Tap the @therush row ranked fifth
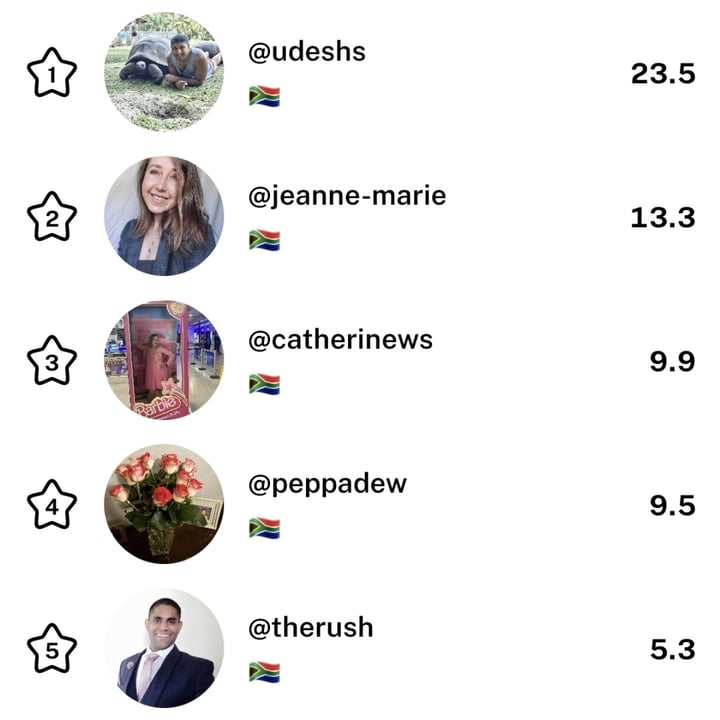This screenshot has height=720, width=720. click(x=310, y=628)
